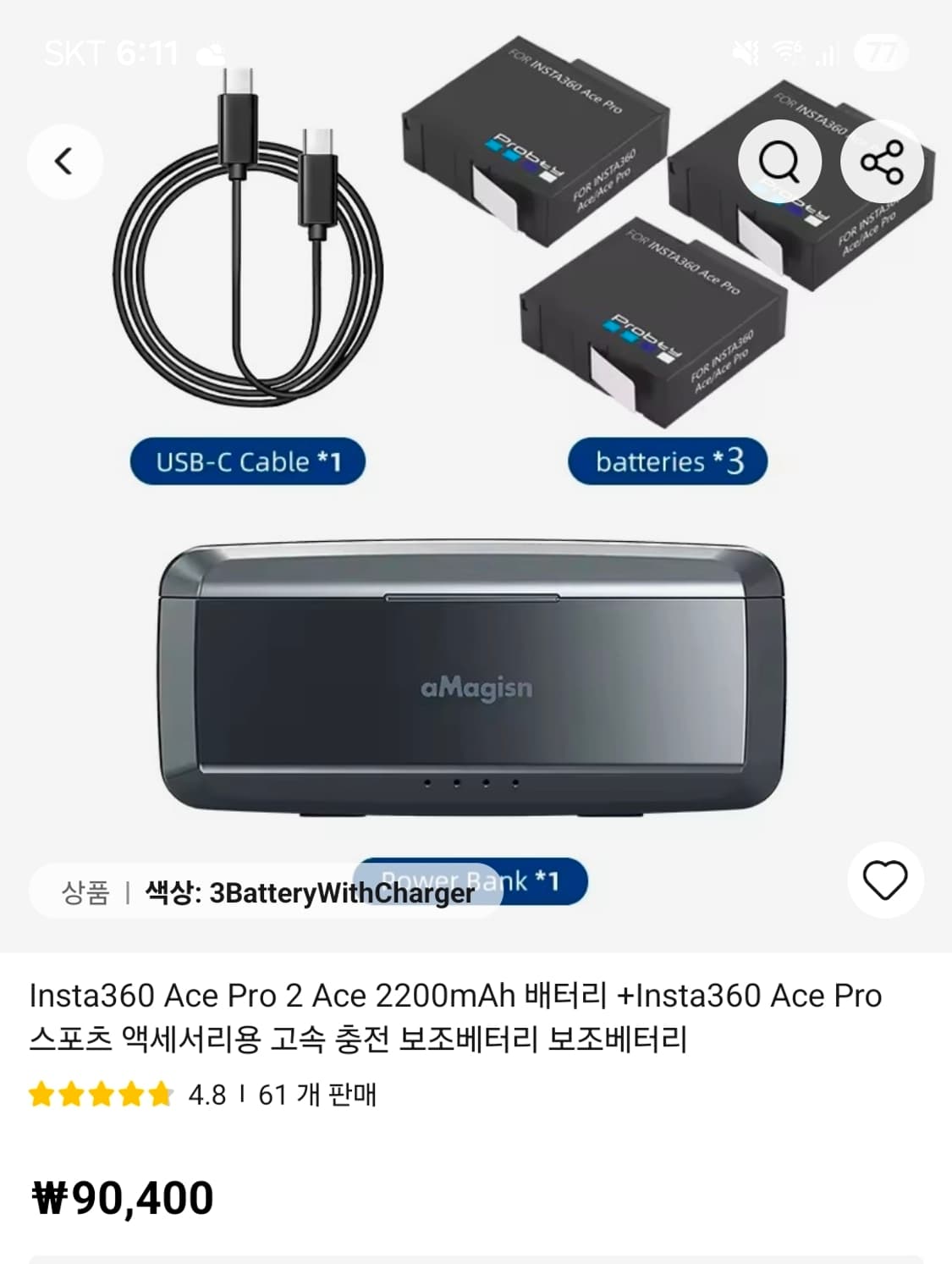The height and width of the screenshot is (1264, 952).
Task: Tap the share icon on the product image
Action: (x=882, y=161)
